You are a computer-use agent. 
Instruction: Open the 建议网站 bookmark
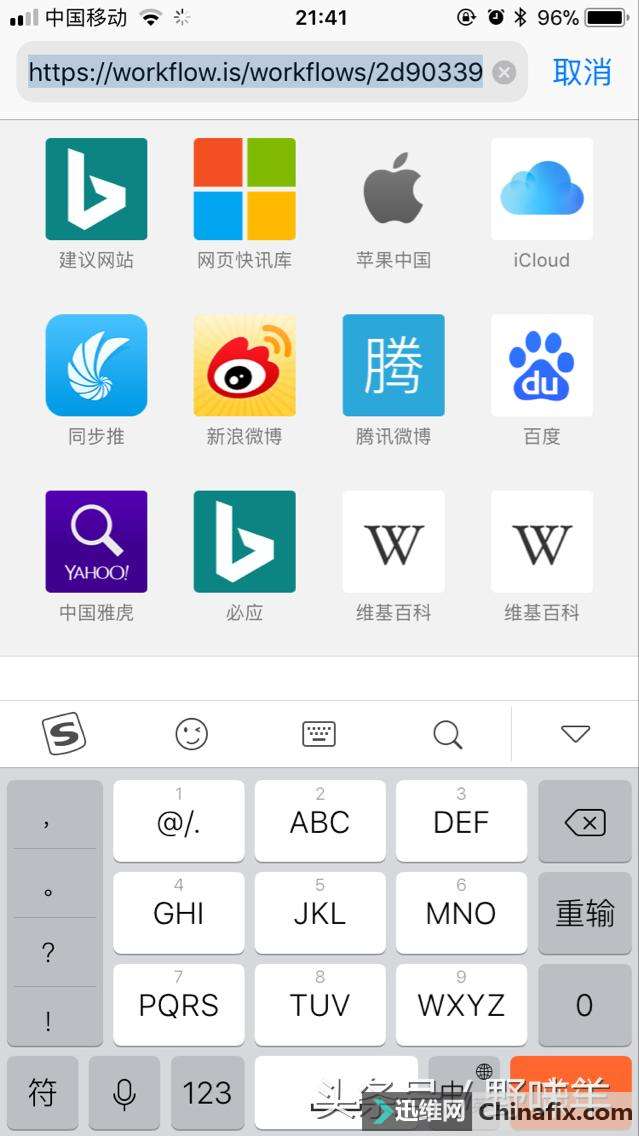click(x=96, y=190)
